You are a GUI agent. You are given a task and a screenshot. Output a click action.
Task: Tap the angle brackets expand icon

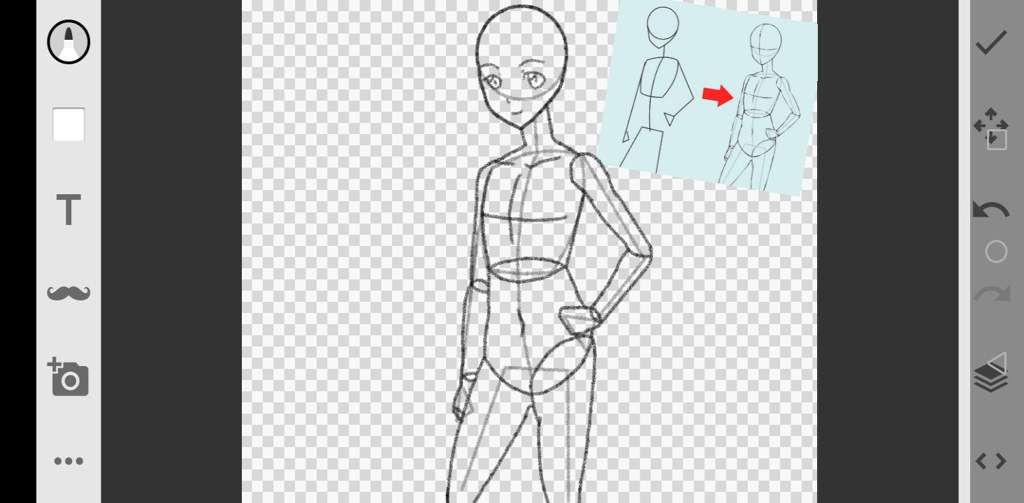click(990, 461)
